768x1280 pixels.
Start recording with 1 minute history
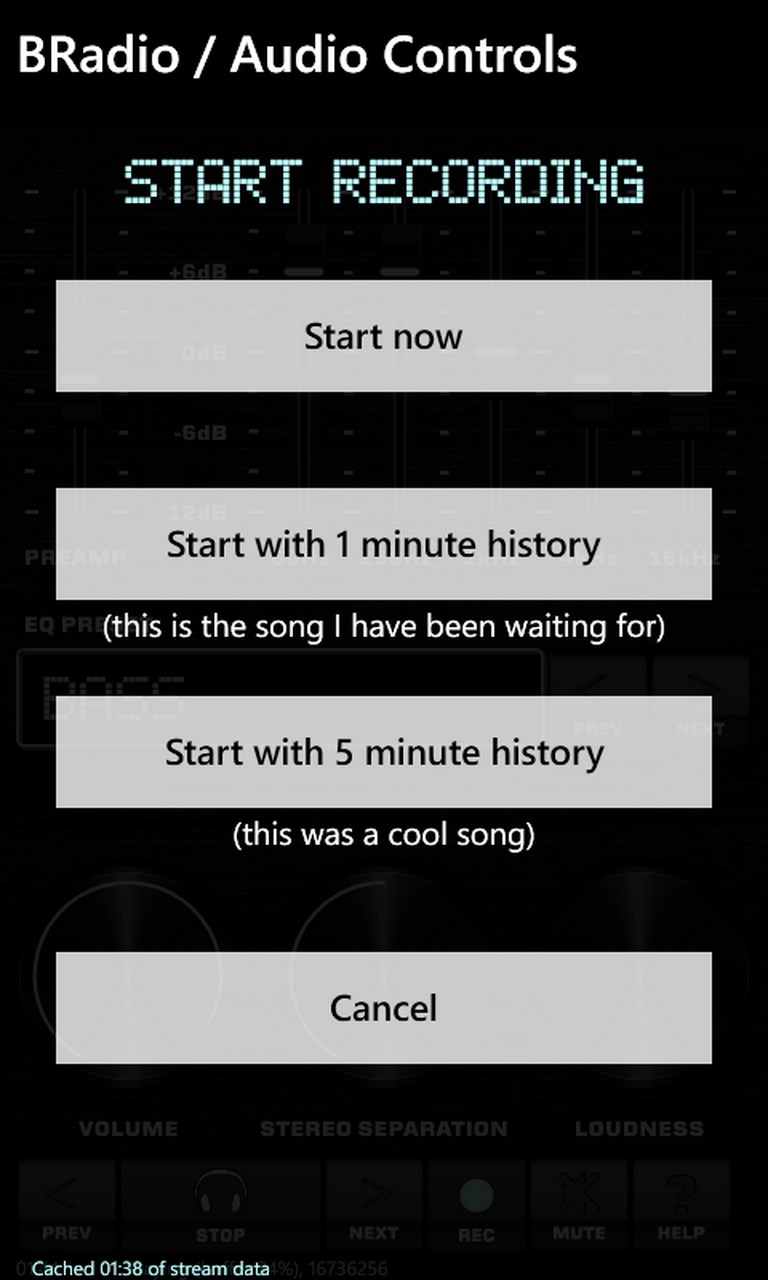[383, 544]
